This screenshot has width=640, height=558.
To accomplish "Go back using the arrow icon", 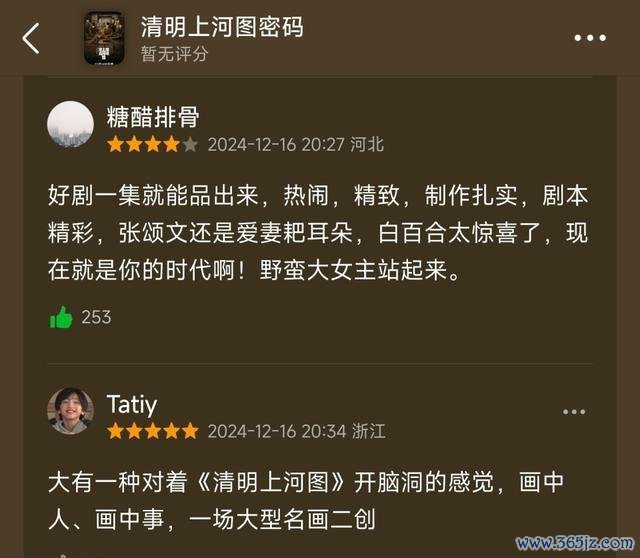I will tap(31, 39).
